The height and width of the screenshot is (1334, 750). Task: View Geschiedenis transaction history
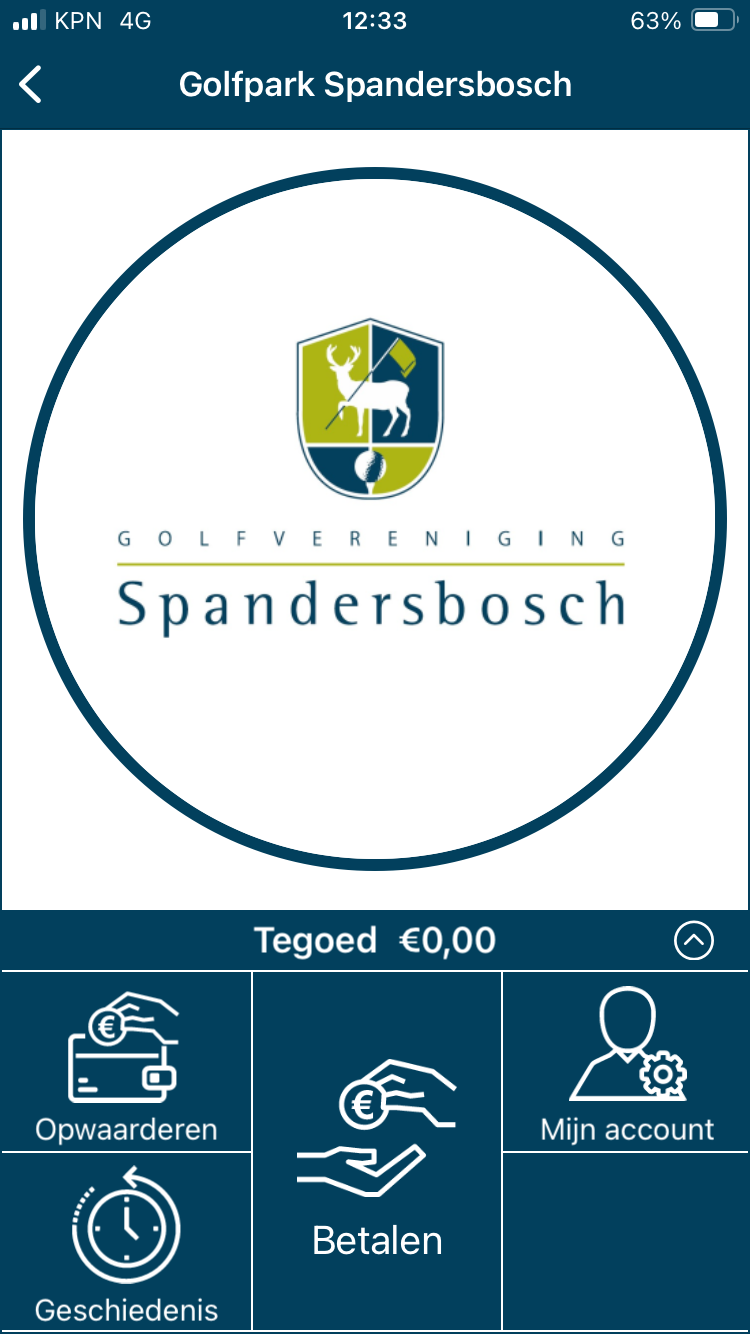(x=126, y=1240)
